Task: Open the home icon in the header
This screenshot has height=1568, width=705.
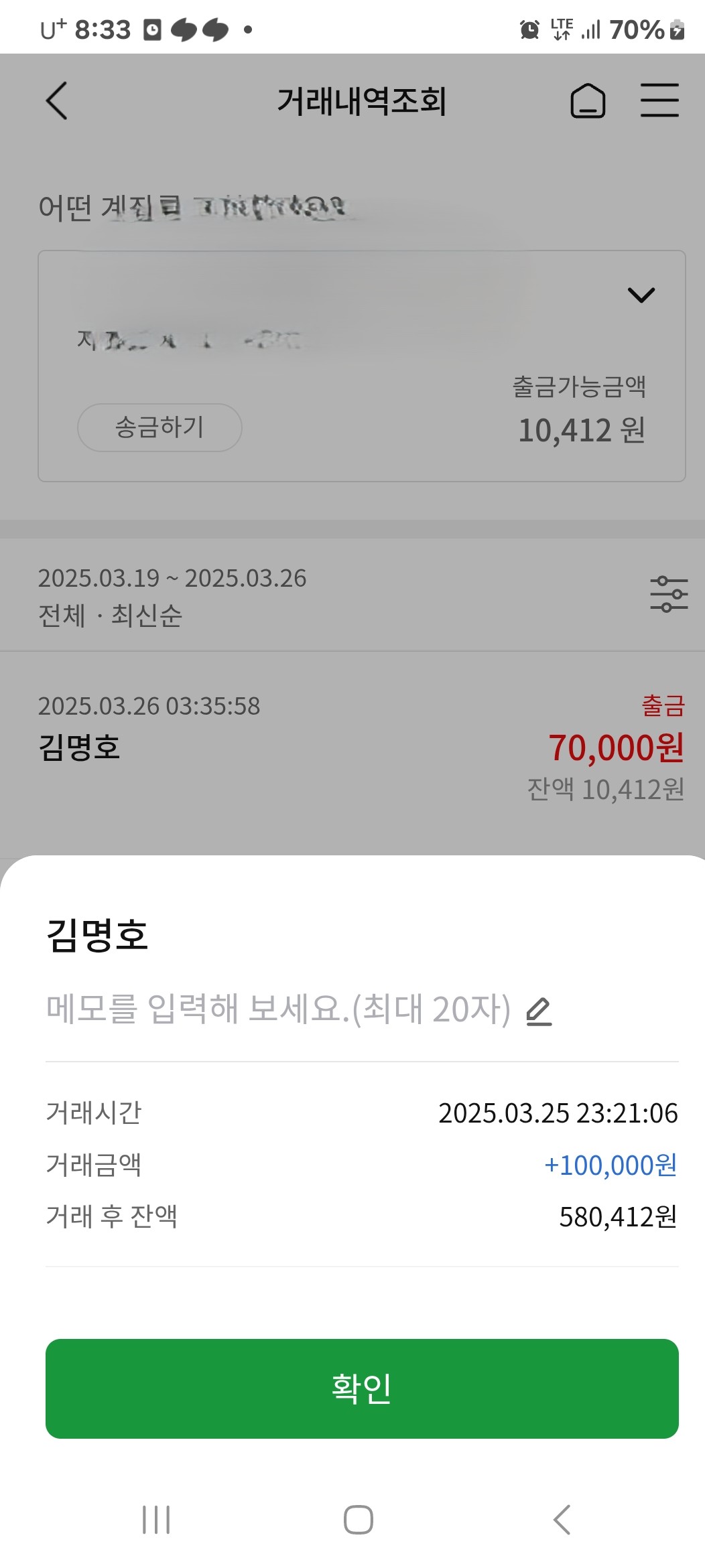Action: (x=588, y=101)
